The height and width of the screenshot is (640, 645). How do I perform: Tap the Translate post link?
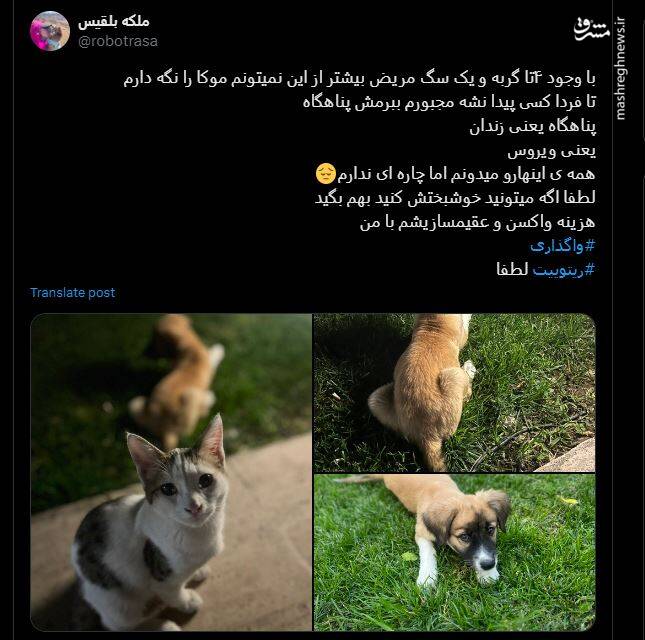click(72, 293)
